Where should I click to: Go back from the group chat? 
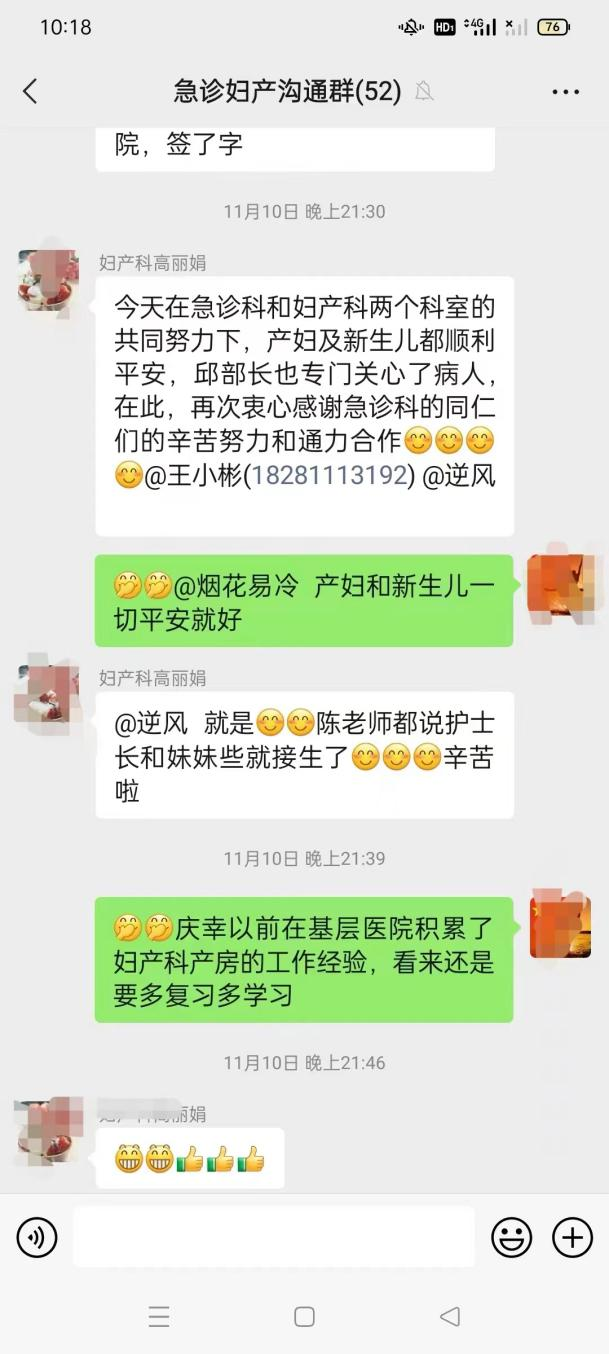(x=30, y=92)
